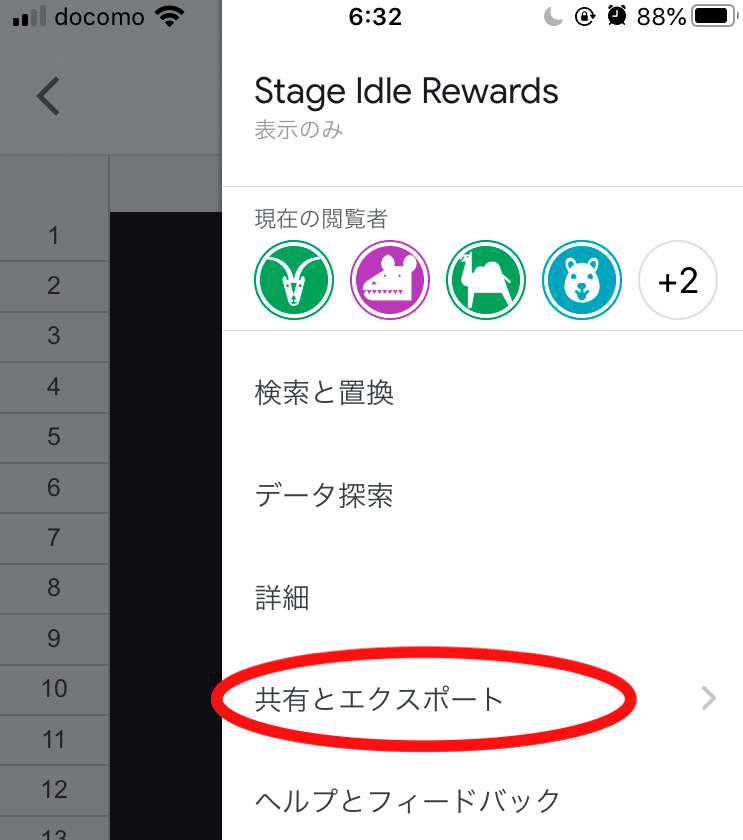Screen dimensions: 743x840
Task: Tap the back arrow in the spreadsheet
Action: (x=48, y=97)
